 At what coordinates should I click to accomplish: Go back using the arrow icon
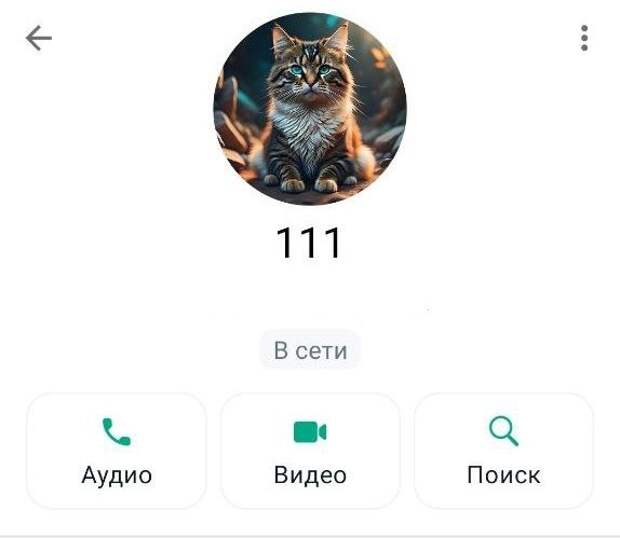[38, 38]
